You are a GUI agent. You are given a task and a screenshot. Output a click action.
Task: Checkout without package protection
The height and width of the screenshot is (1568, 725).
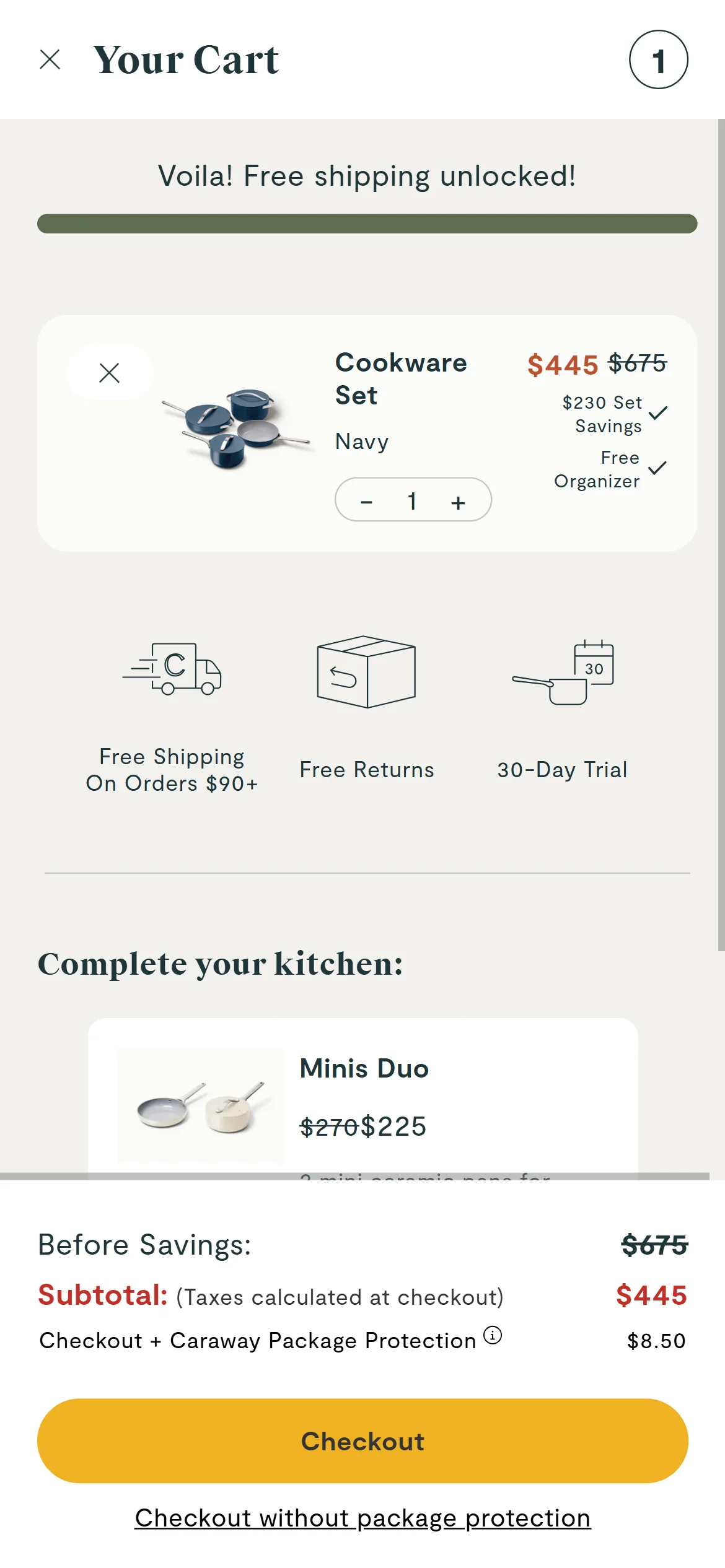tap(362, 1518)
